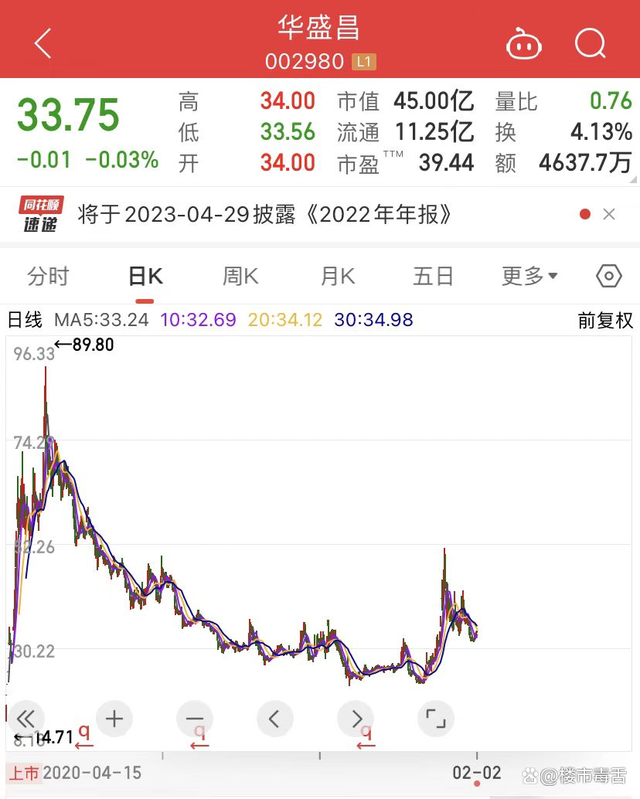Open the 2022年年报 disclosure news banner
The width and height of the screenshot is (640, 799).
point(265,214)
